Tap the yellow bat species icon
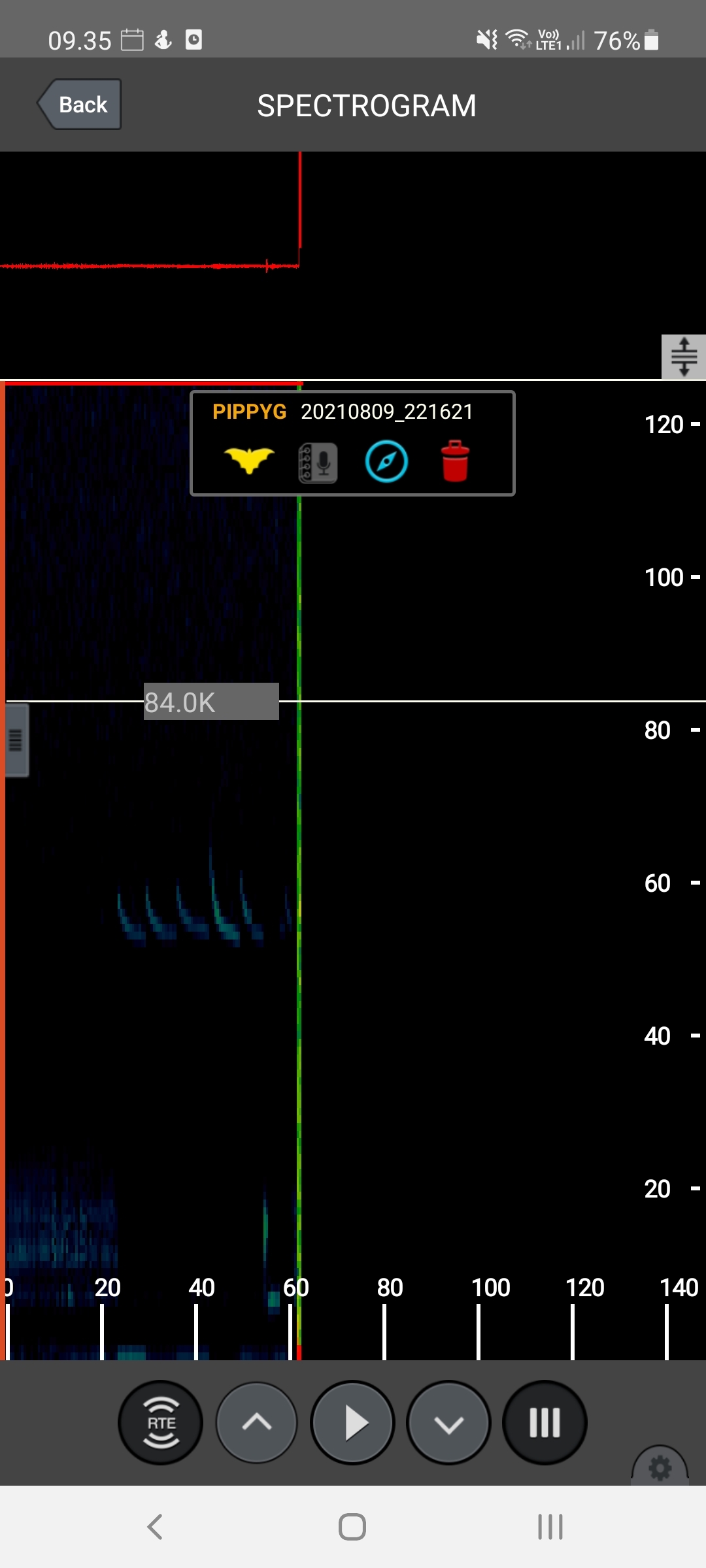The height and width of the screenshot is (1568, 706). 249,461
